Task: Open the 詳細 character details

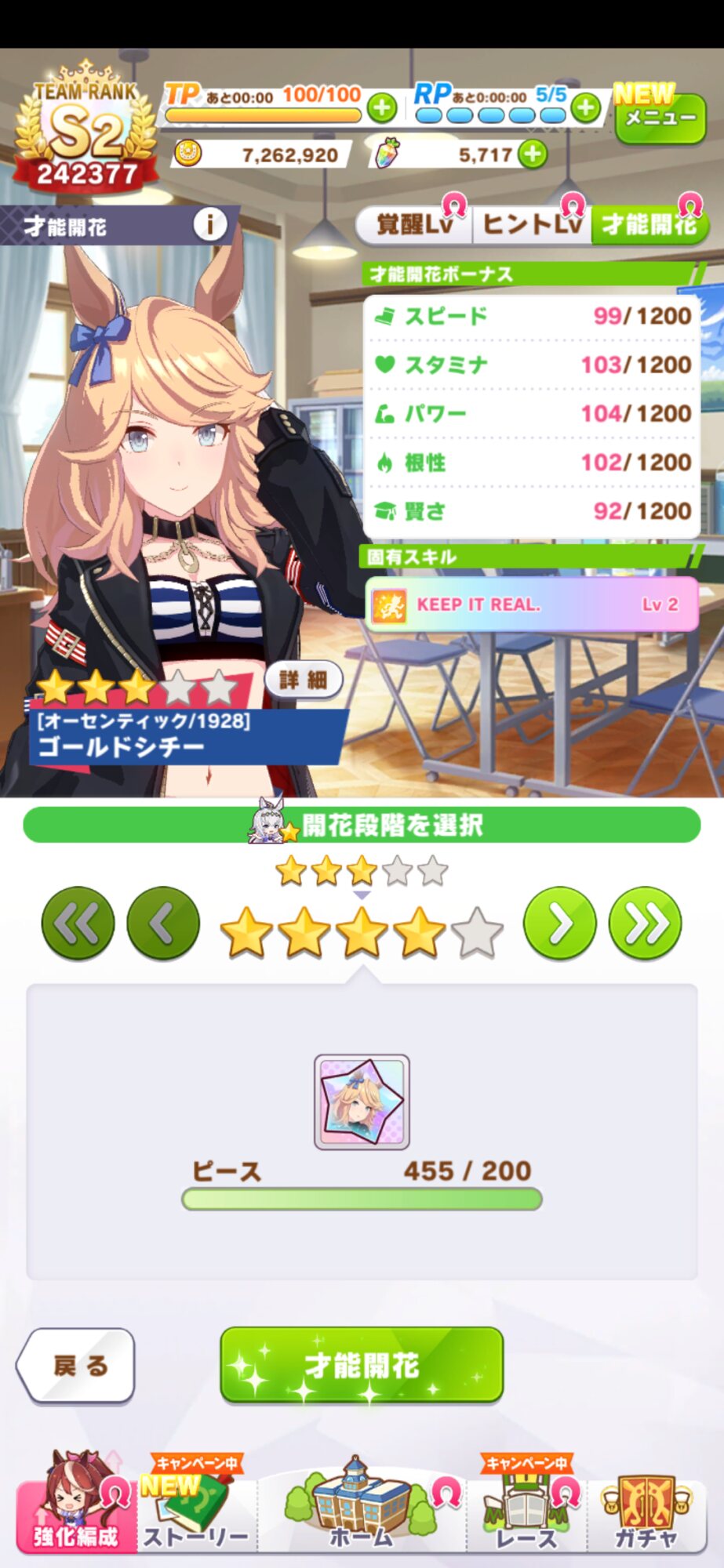Action: pos(304,680)
